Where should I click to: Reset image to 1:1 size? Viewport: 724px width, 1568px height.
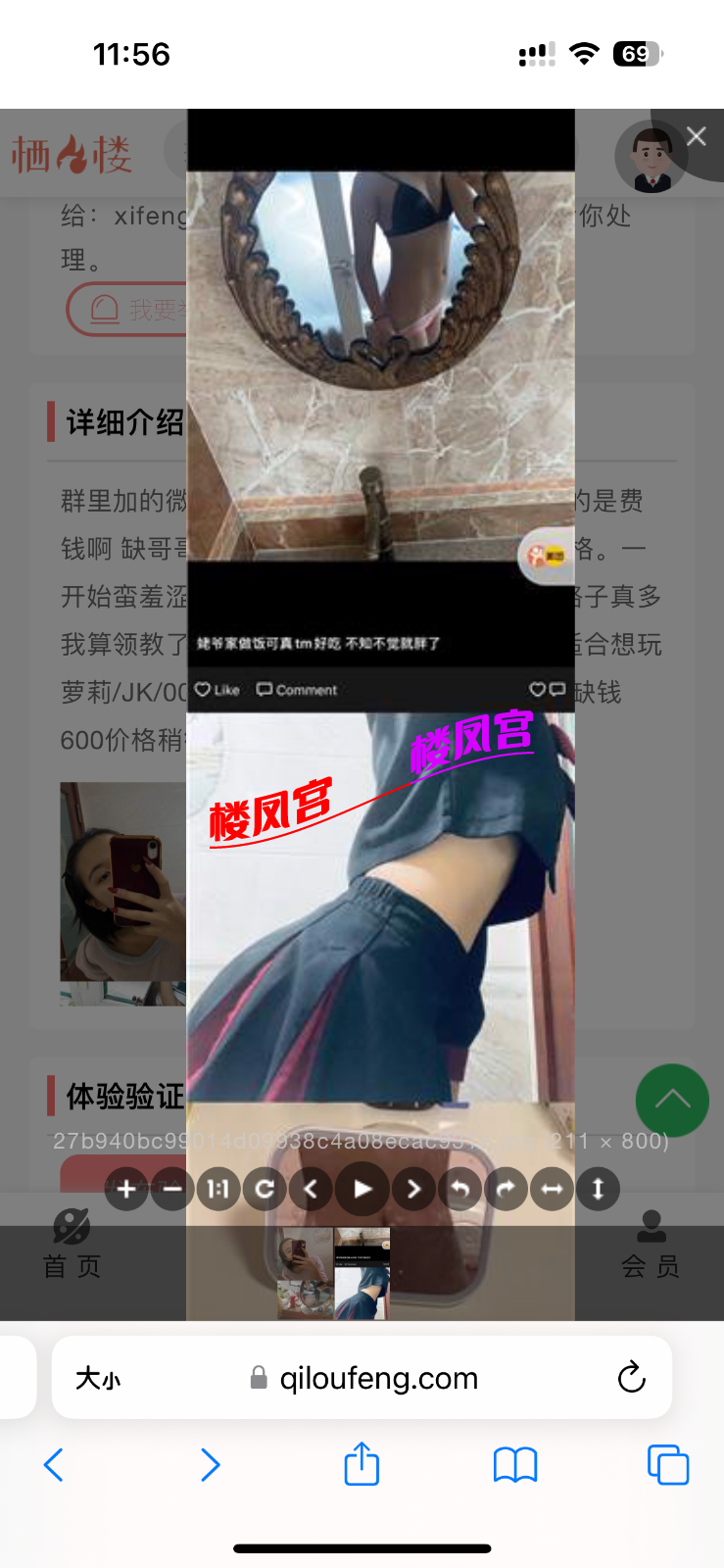pos(218,1190)
